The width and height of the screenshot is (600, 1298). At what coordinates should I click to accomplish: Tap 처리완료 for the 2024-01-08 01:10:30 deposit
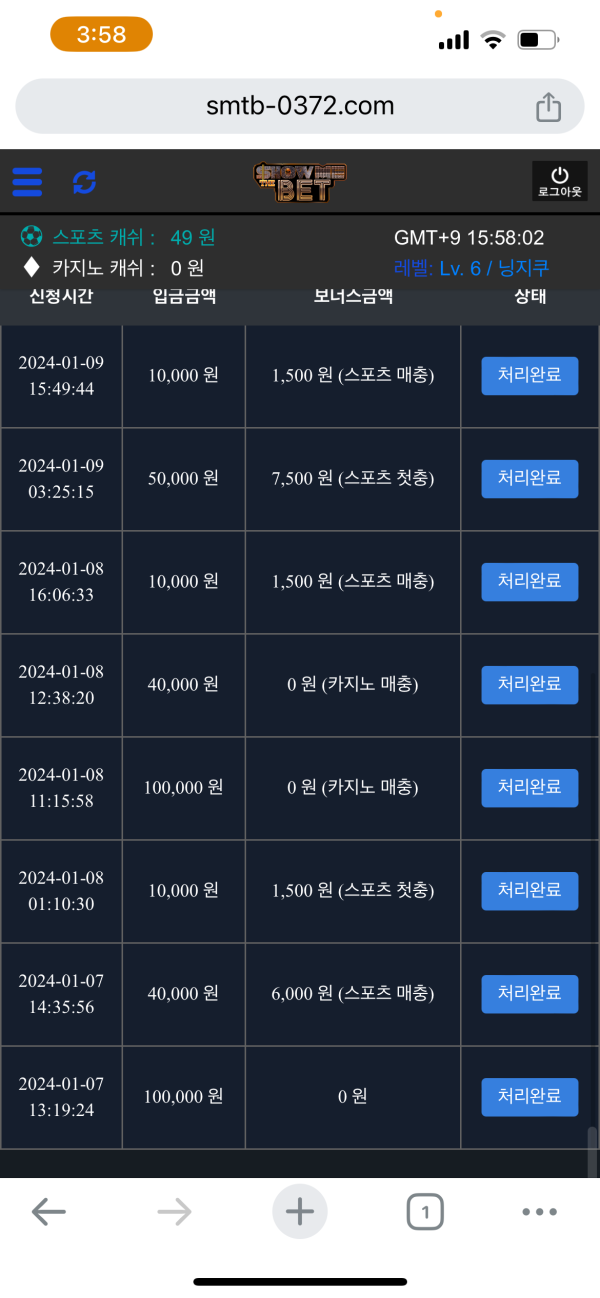coord(530,891)
